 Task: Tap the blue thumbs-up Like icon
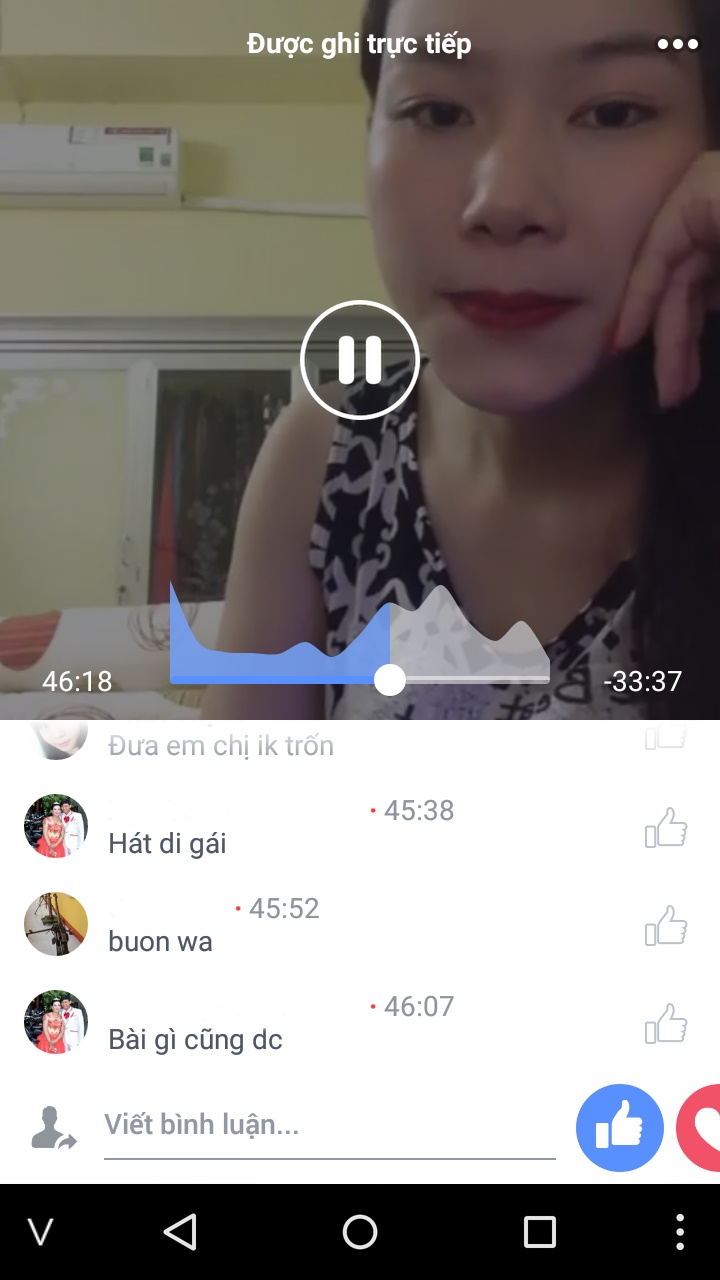620,1127
